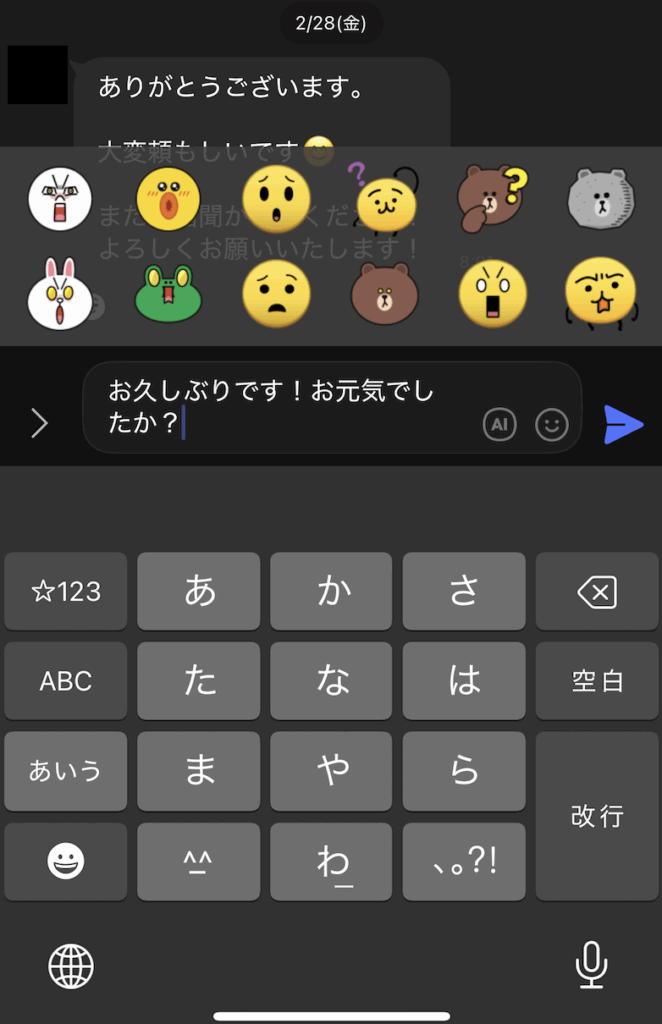The height and width of the screenshot is (1024, 662).
Task: Switch keyboard to ABC mode
Action: pos(66,681)
